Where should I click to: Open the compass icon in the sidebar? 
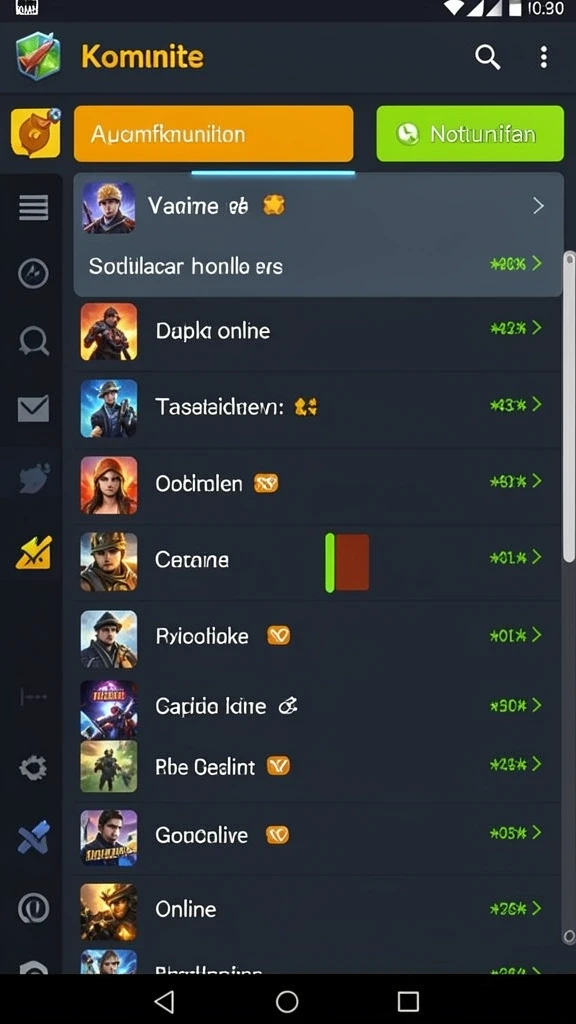33,274
